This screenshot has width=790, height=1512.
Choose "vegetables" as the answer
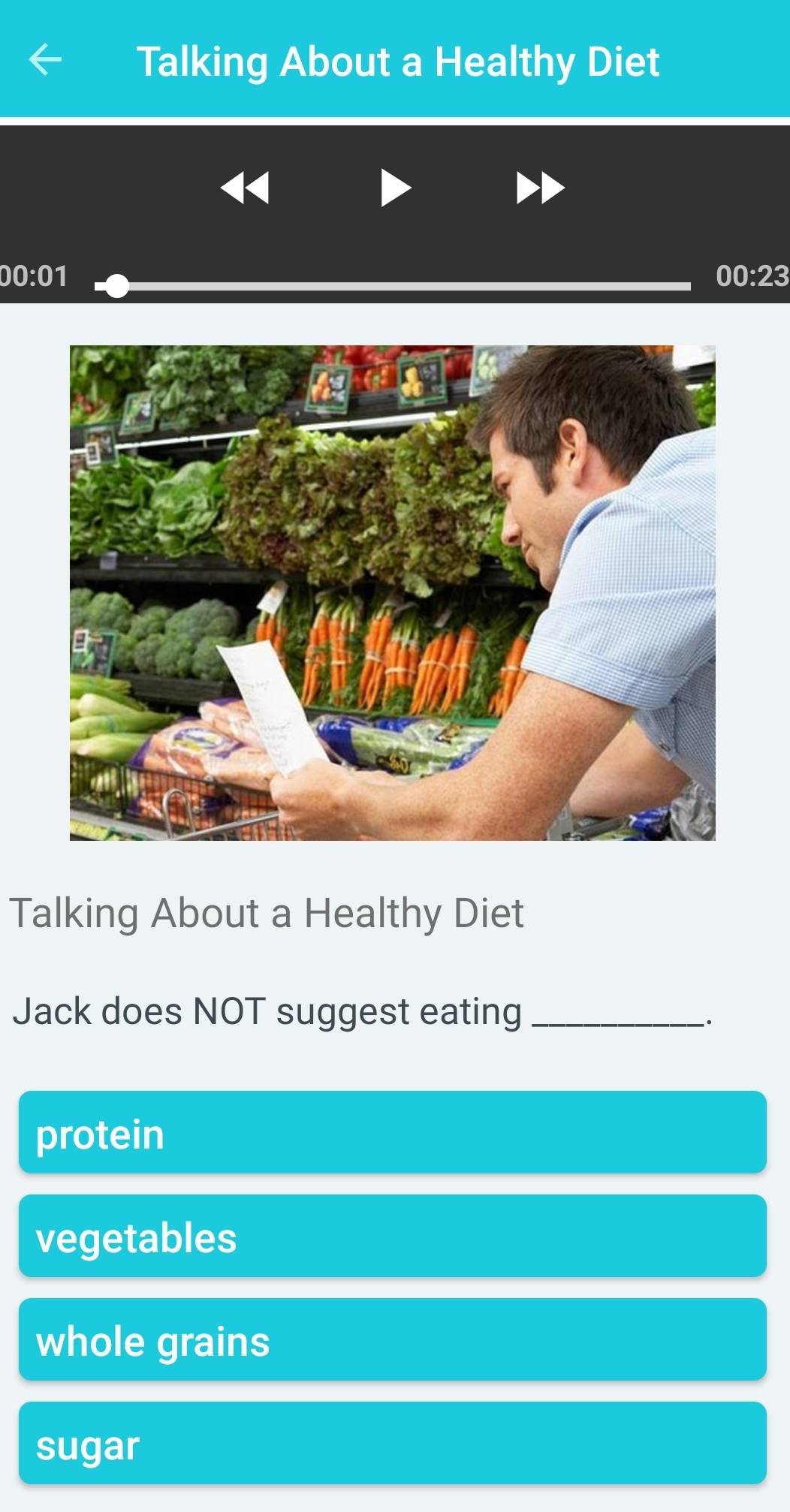(392, 1236)
